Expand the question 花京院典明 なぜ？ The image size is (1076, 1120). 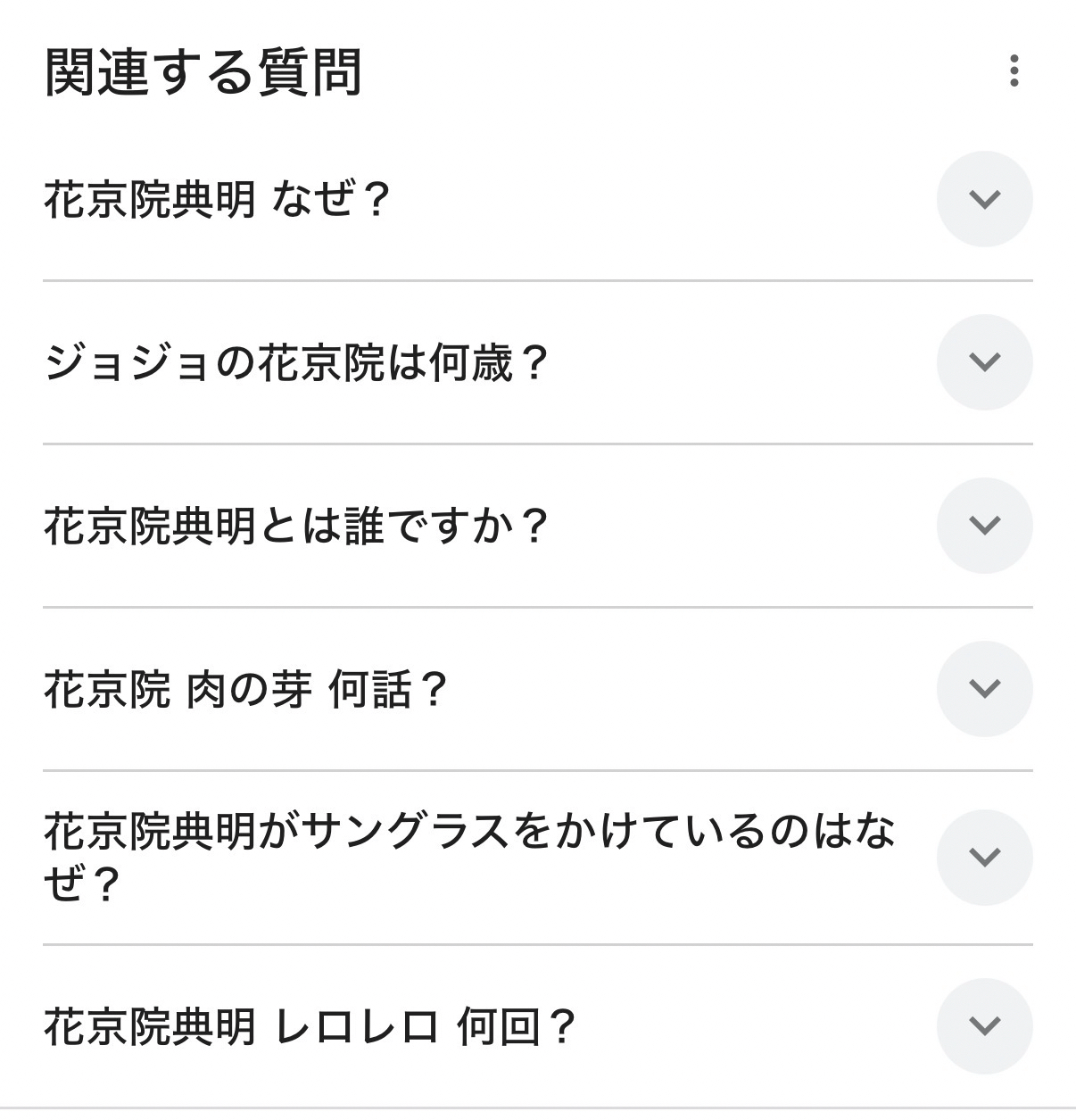[984, 199]
